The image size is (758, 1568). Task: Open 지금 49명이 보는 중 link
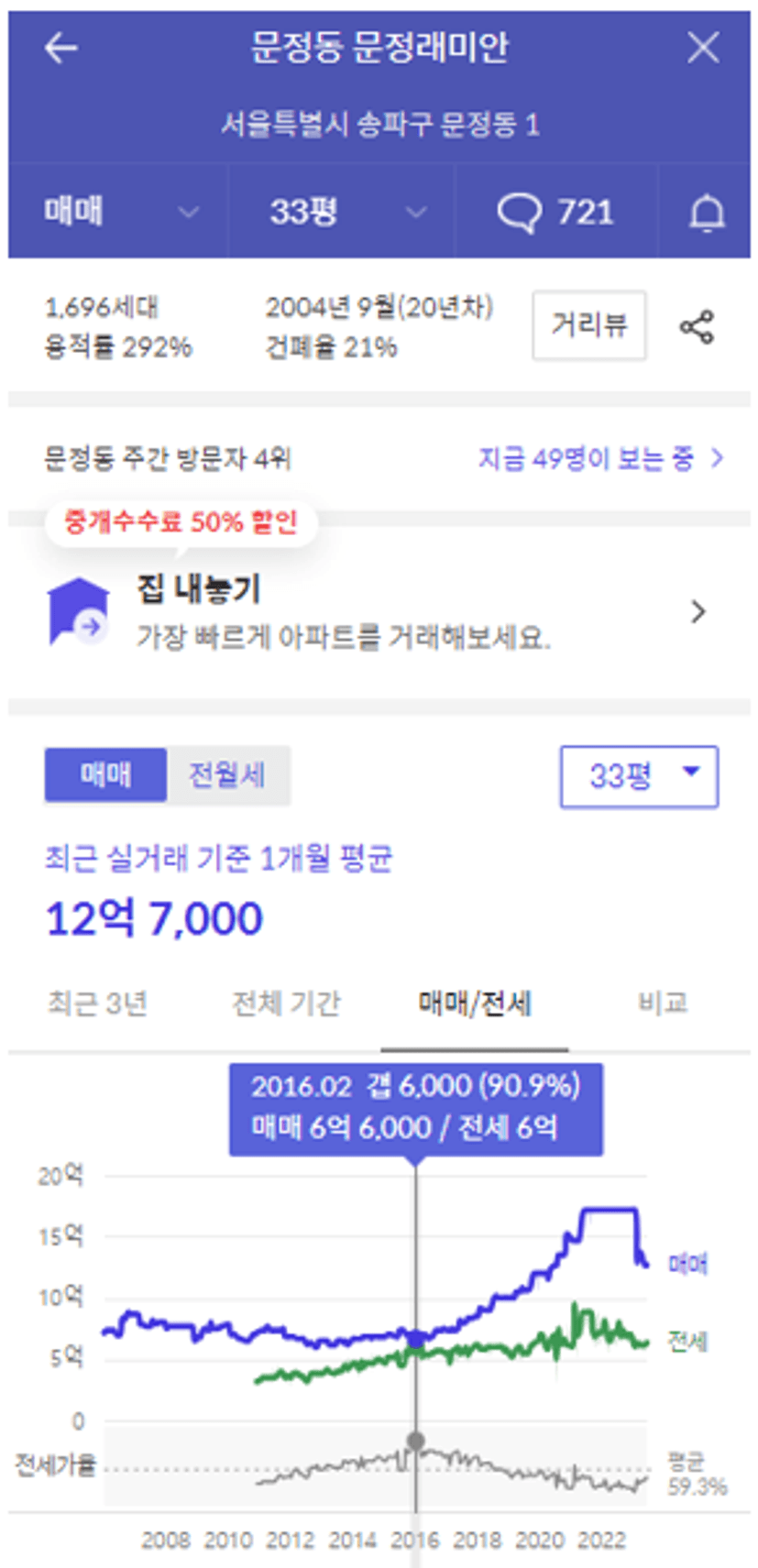coord(600,457)
